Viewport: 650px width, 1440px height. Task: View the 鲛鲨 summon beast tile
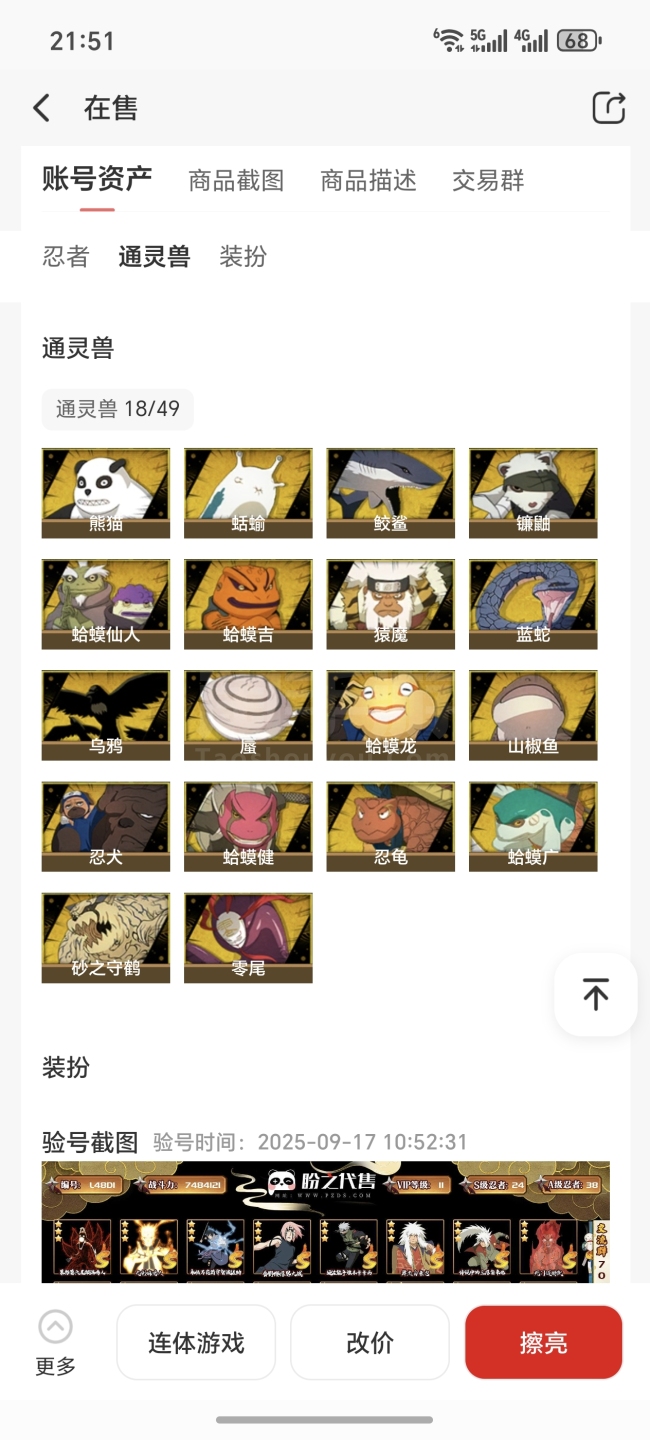point(391,493)
